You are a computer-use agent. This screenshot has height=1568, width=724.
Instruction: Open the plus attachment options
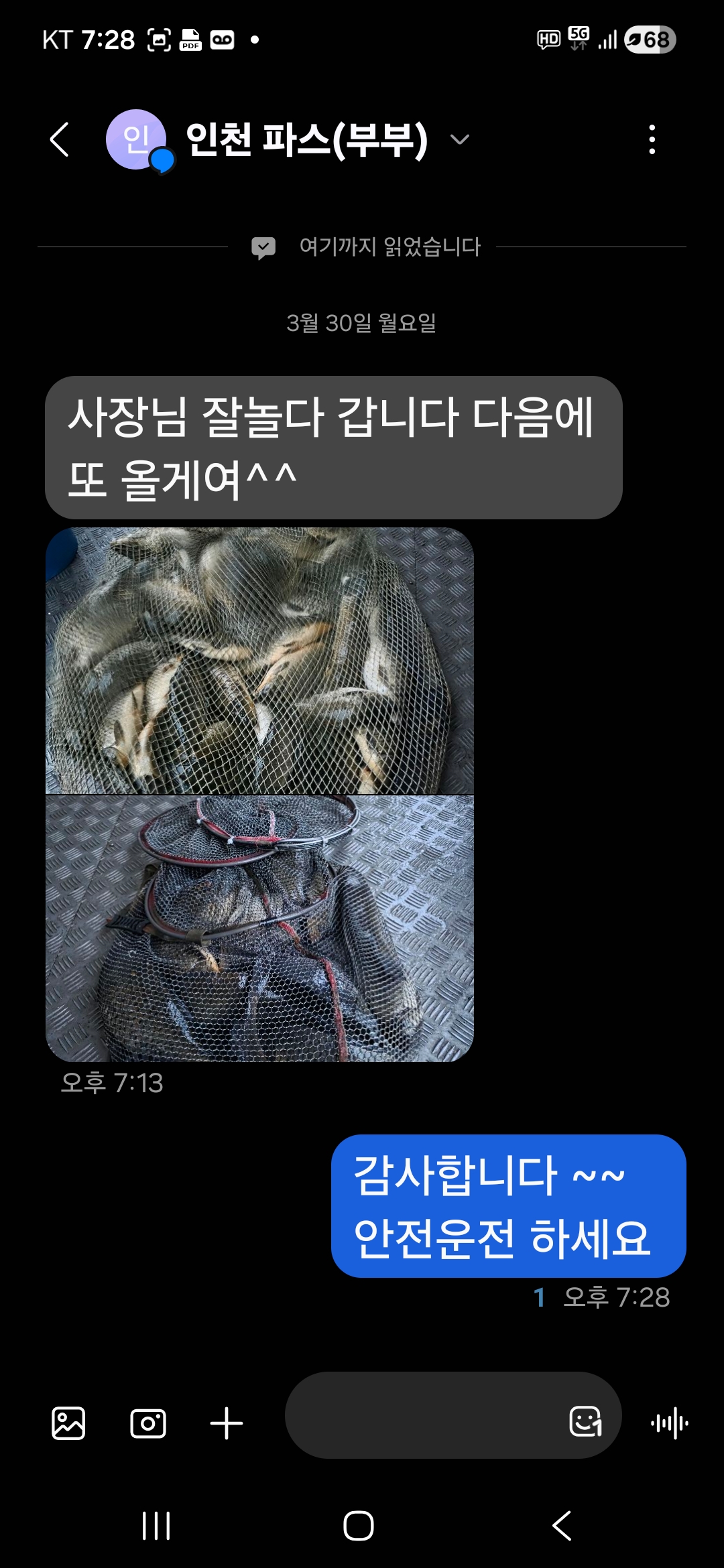[x=227, y=1423]
